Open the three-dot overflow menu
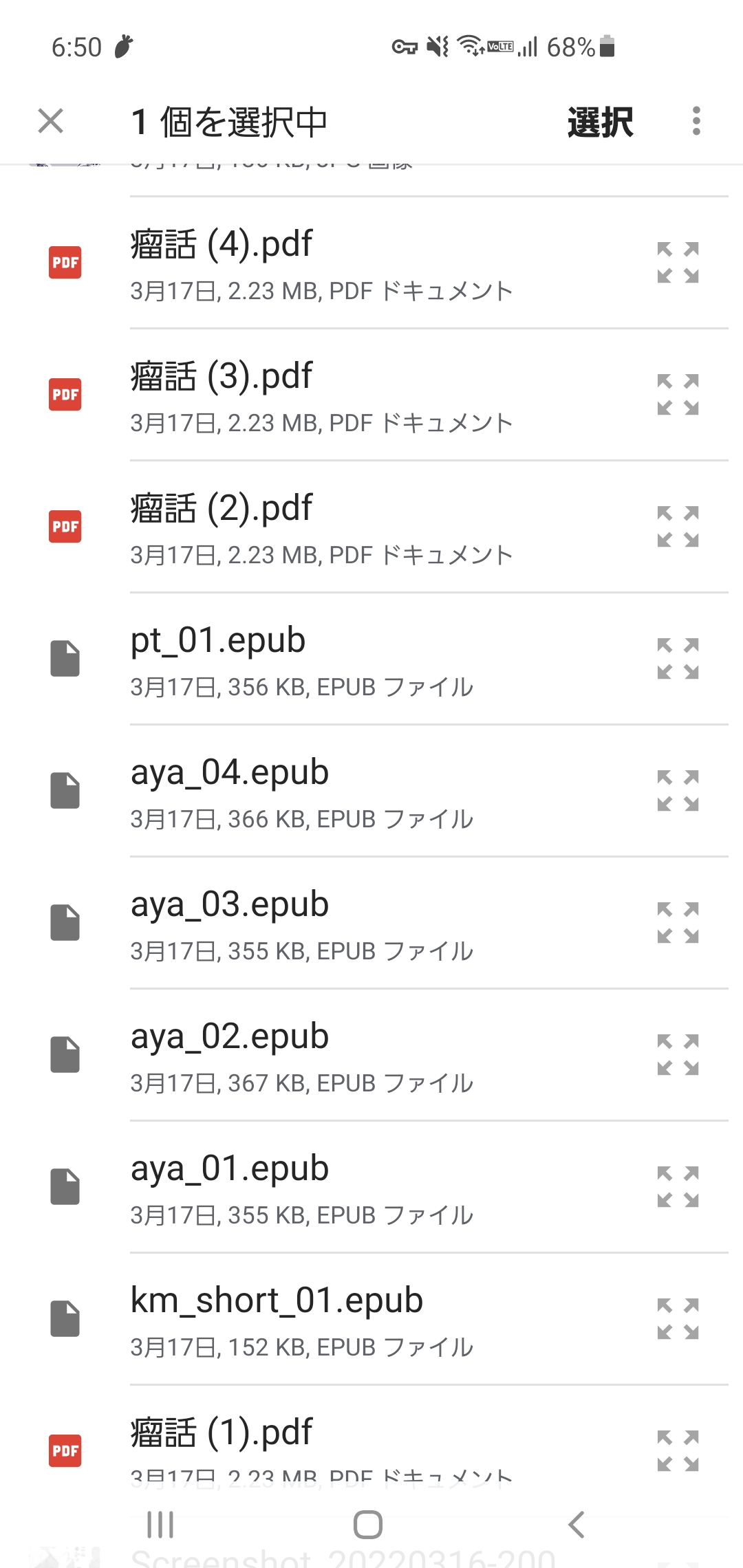Viewport: 743px width, 1568px height. pyautogui.click(x=696, y=121)
